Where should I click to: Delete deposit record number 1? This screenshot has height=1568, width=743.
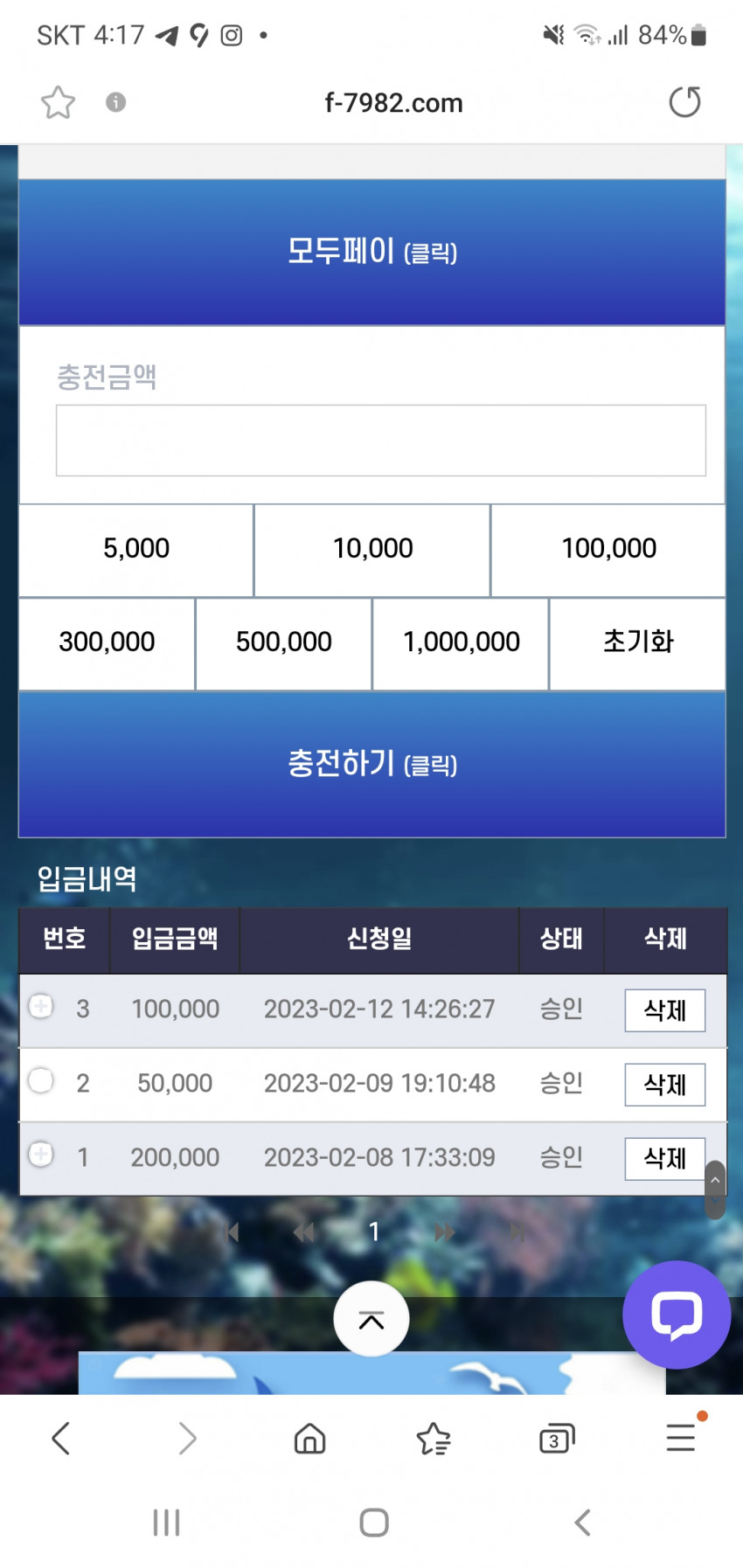coord(664,1159)
